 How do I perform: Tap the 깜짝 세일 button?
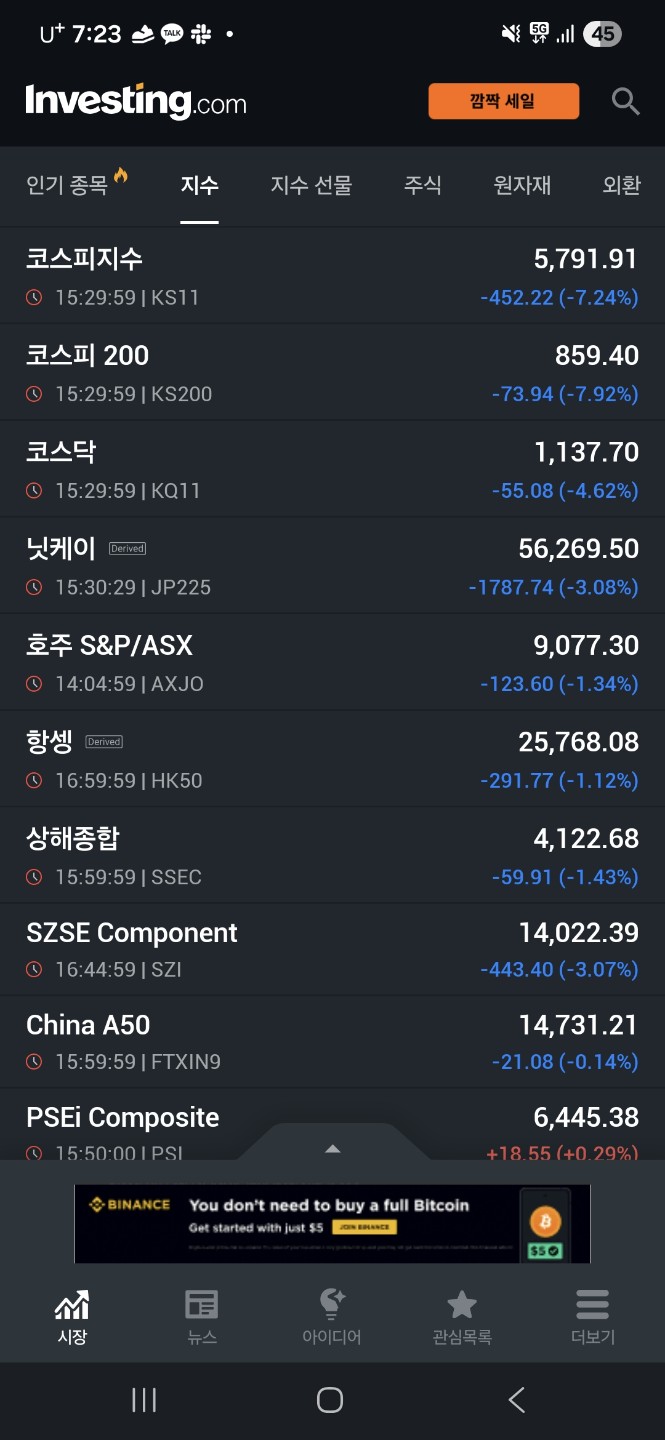tap(503, 101)
